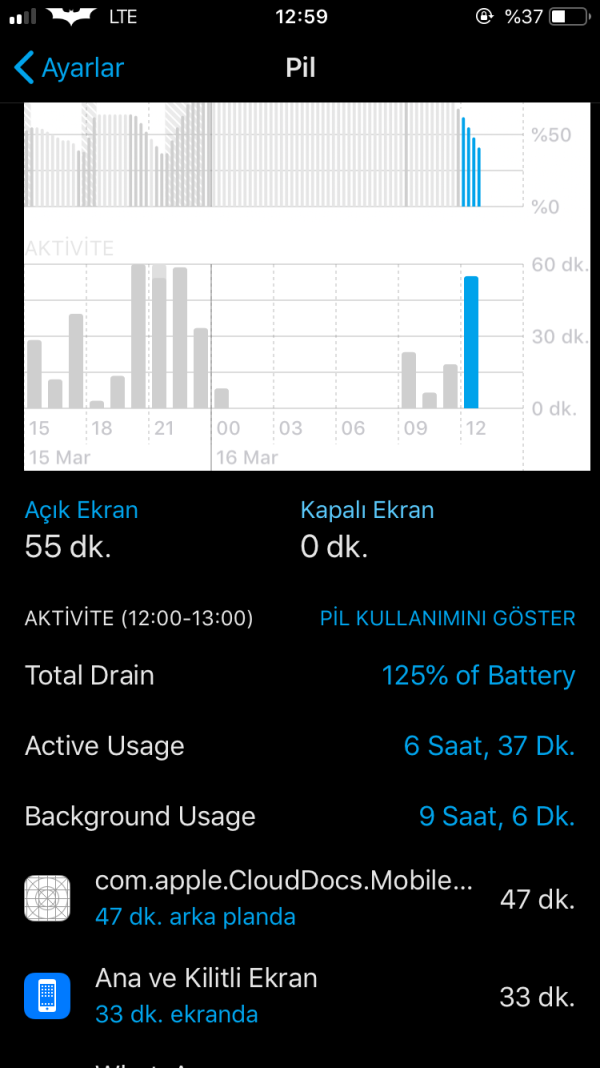
Task: Go back to Ayarlar
Action: pyautogui.click(x=69, y=68)
